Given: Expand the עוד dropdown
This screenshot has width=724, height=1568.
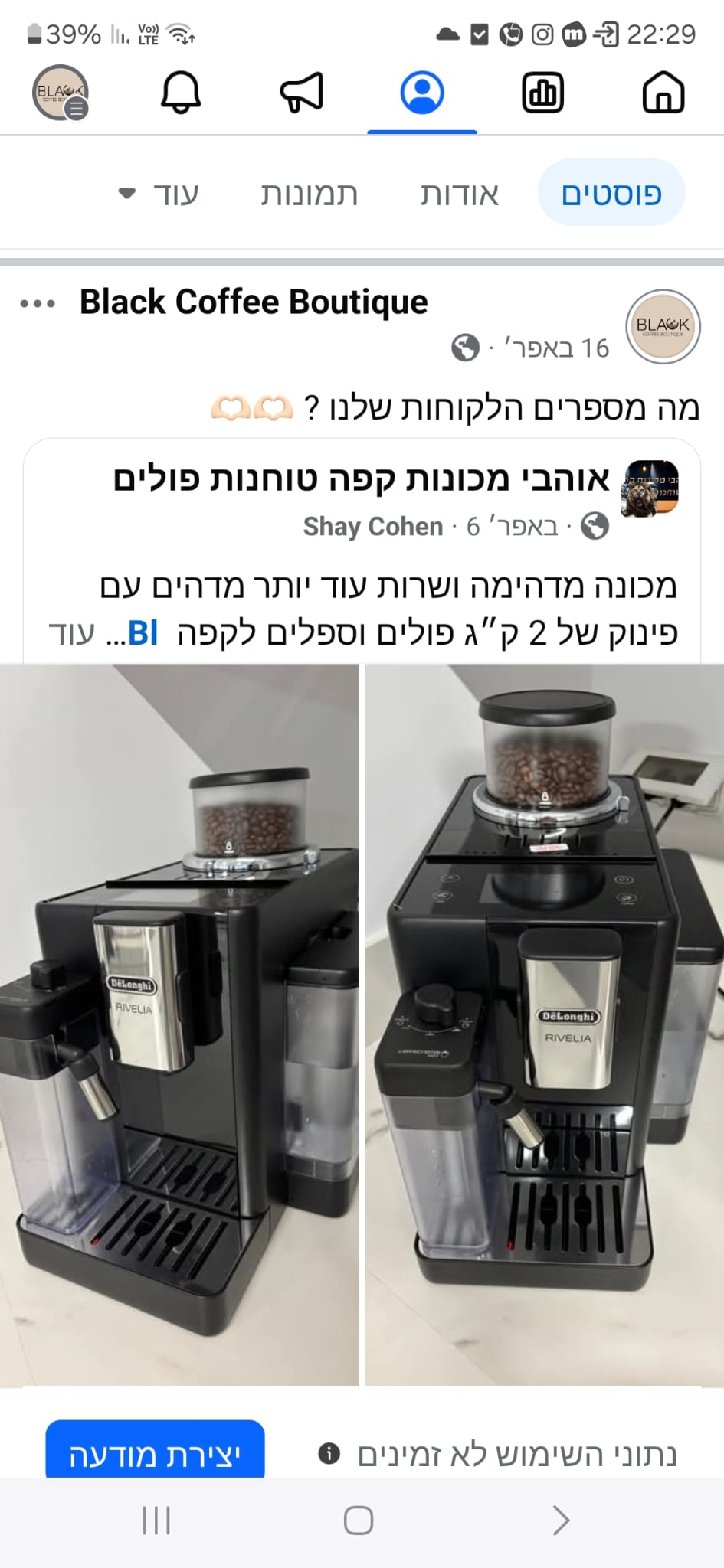Looking at the screenshot, I should pyautogui.click(x=159, y=194).
